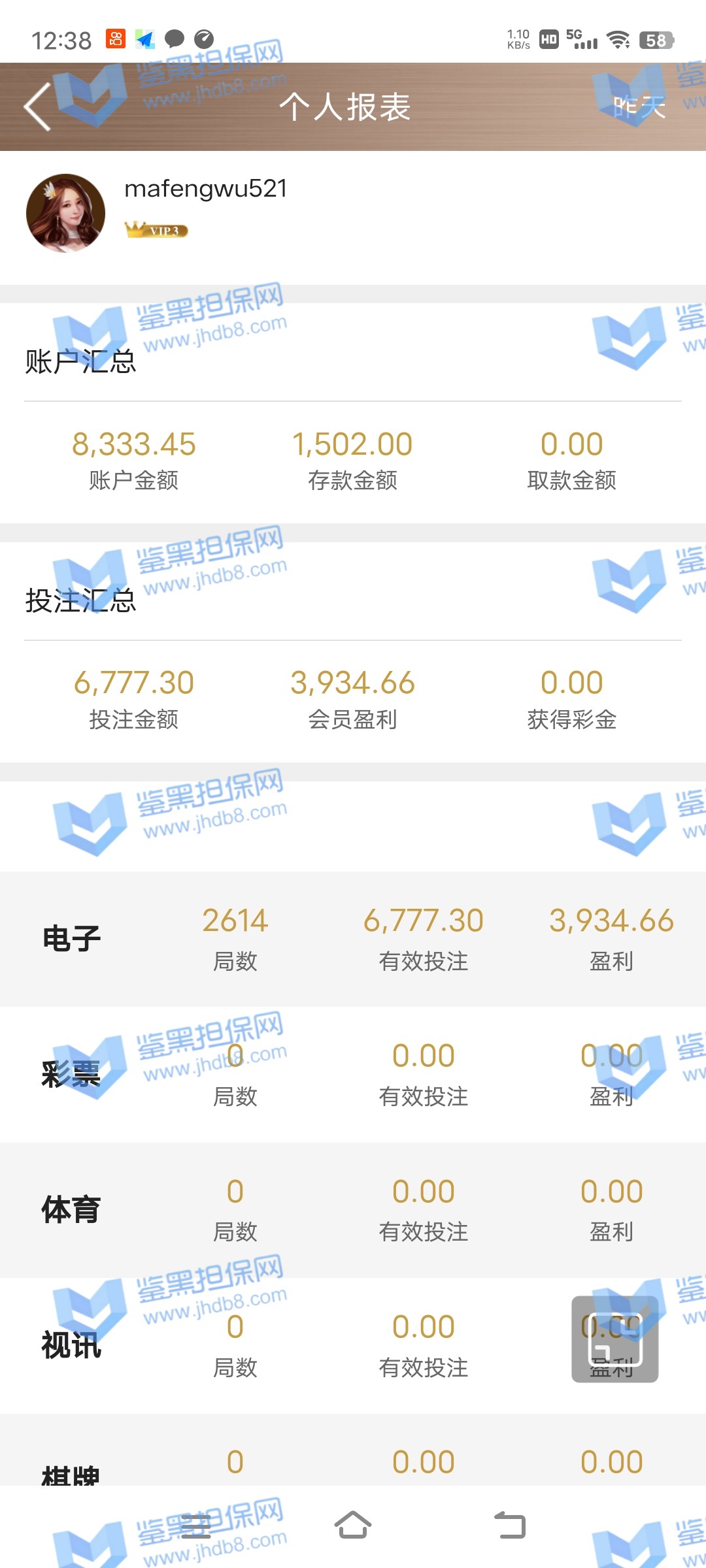Viewport: 706px width, 1568px height.
Task: Tap the floating screenshot button
Action: (614, 1339)
